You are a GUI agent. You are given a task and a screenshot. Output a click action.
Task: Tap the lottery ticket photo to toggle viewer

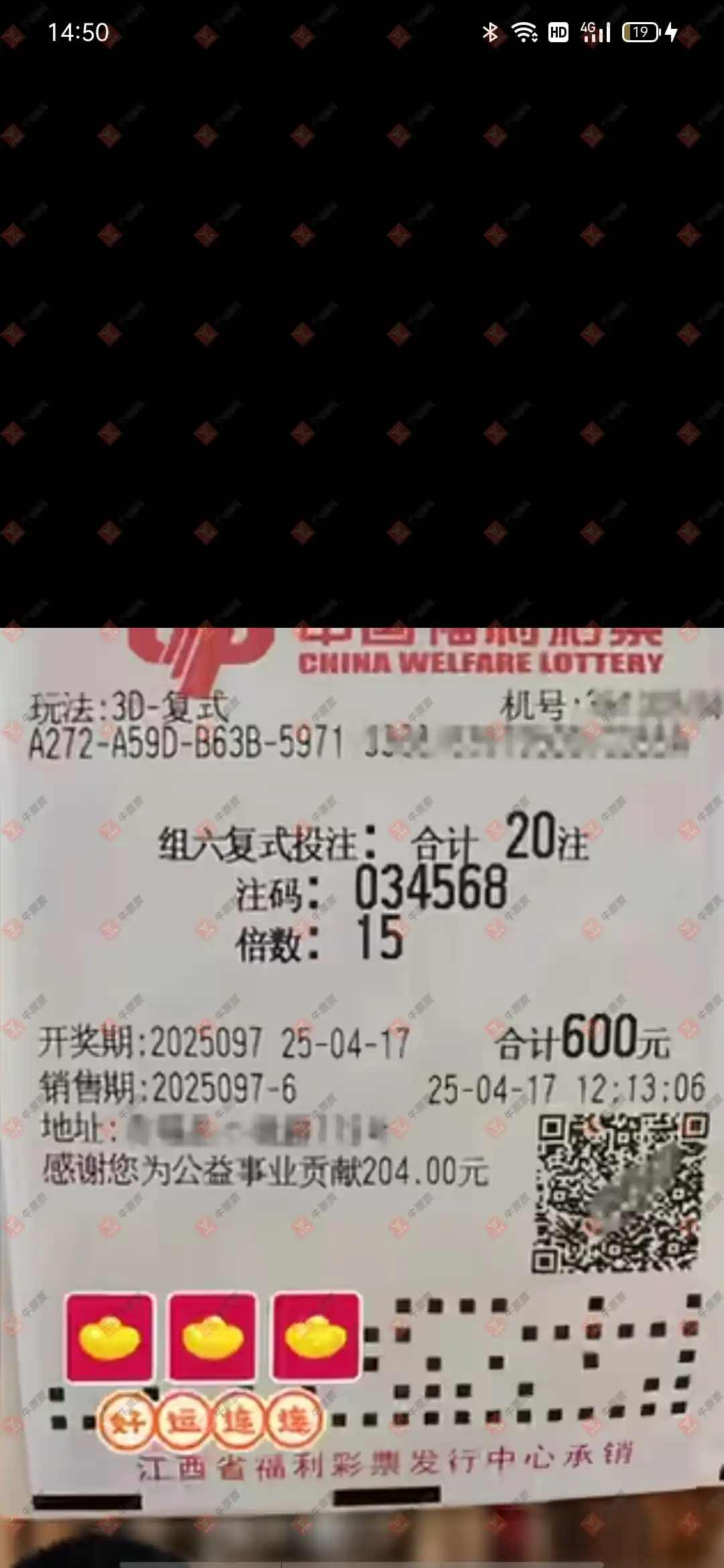click(x=362, y=1072)
